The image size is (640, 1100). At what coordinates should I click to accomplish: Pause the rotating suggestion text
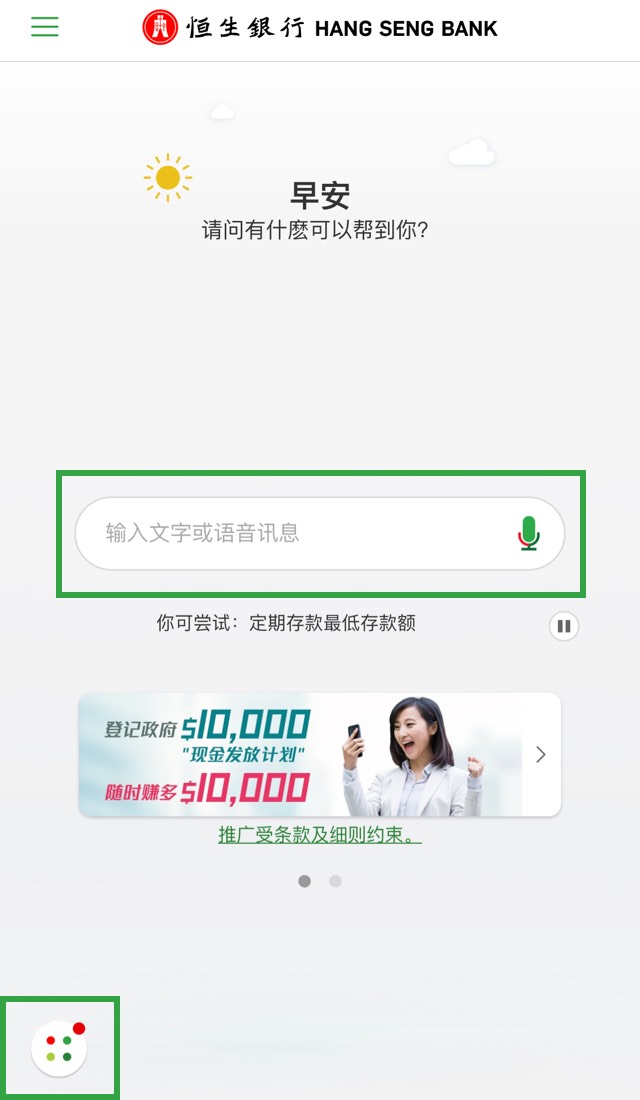564,626
